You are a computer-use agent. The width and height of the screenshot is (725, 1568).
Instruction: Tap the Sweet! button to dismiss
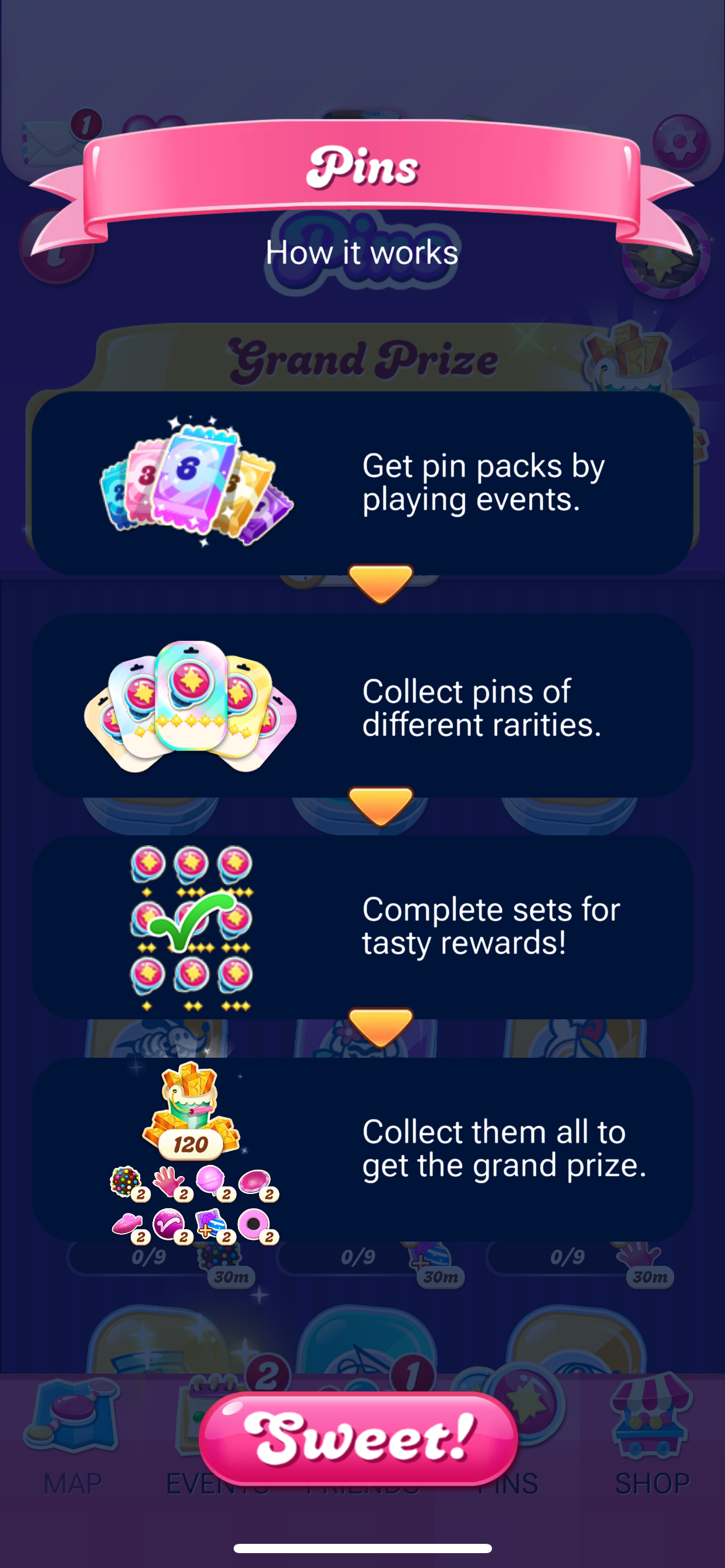tap(359, 1438)
